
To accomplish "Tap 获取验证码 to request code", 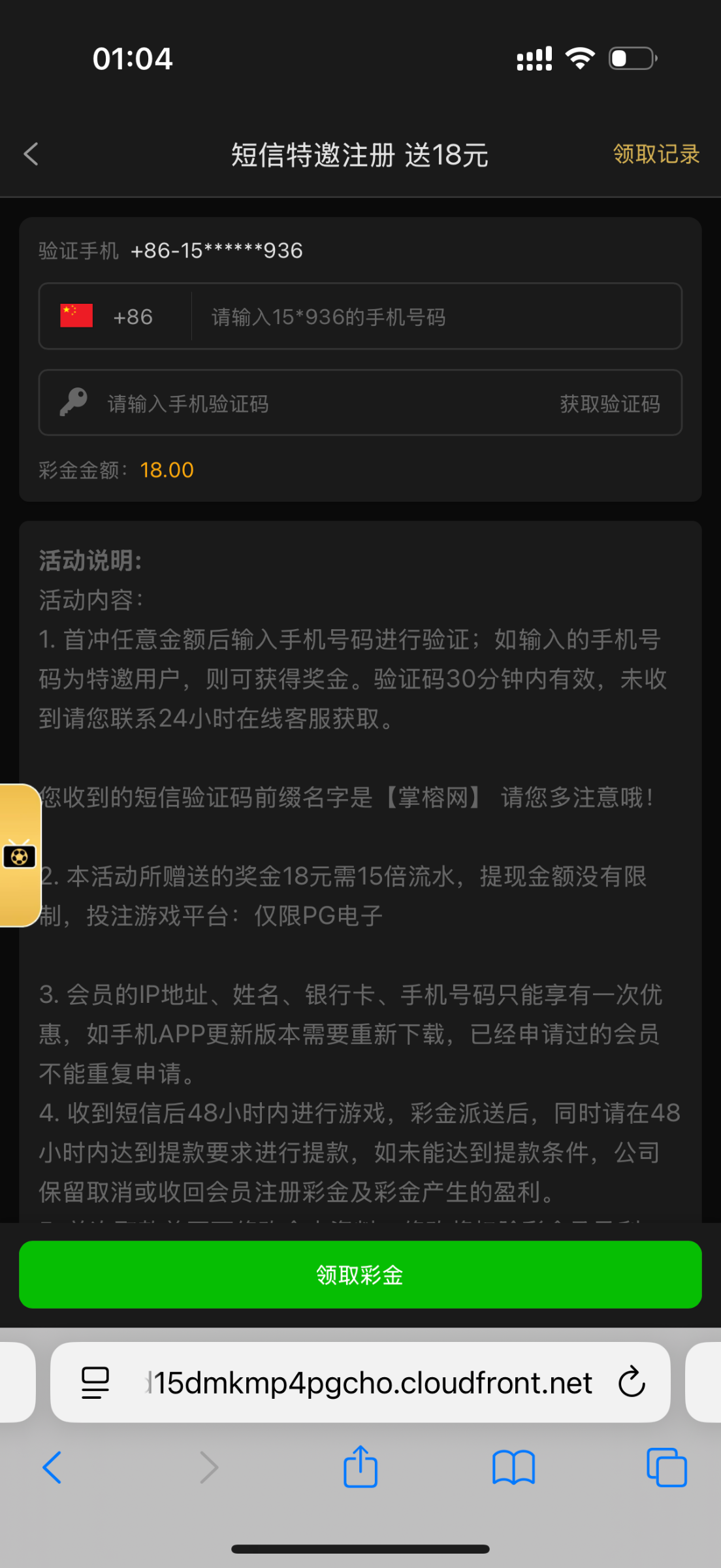I will point(609,404).
